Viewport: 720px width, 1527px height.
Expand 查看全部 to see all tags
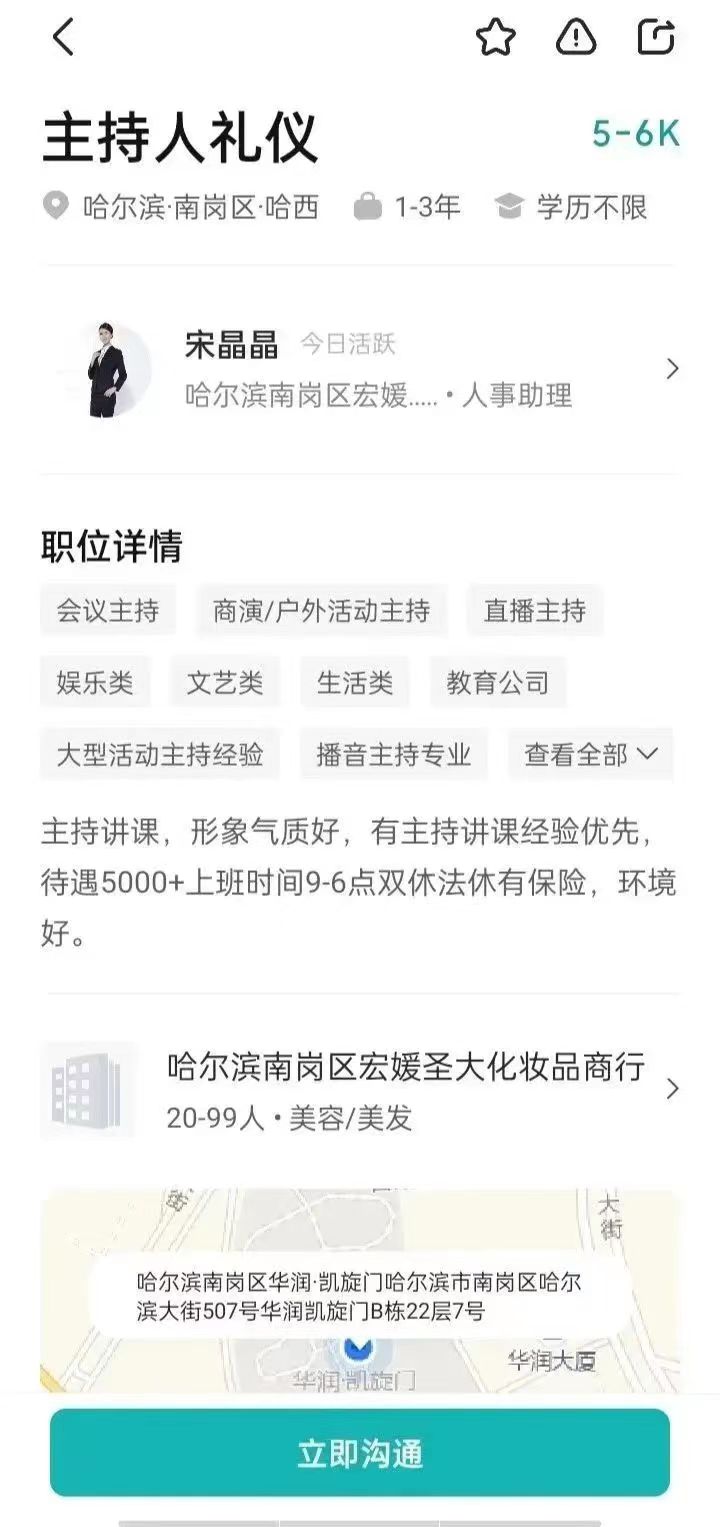[591, 754]
